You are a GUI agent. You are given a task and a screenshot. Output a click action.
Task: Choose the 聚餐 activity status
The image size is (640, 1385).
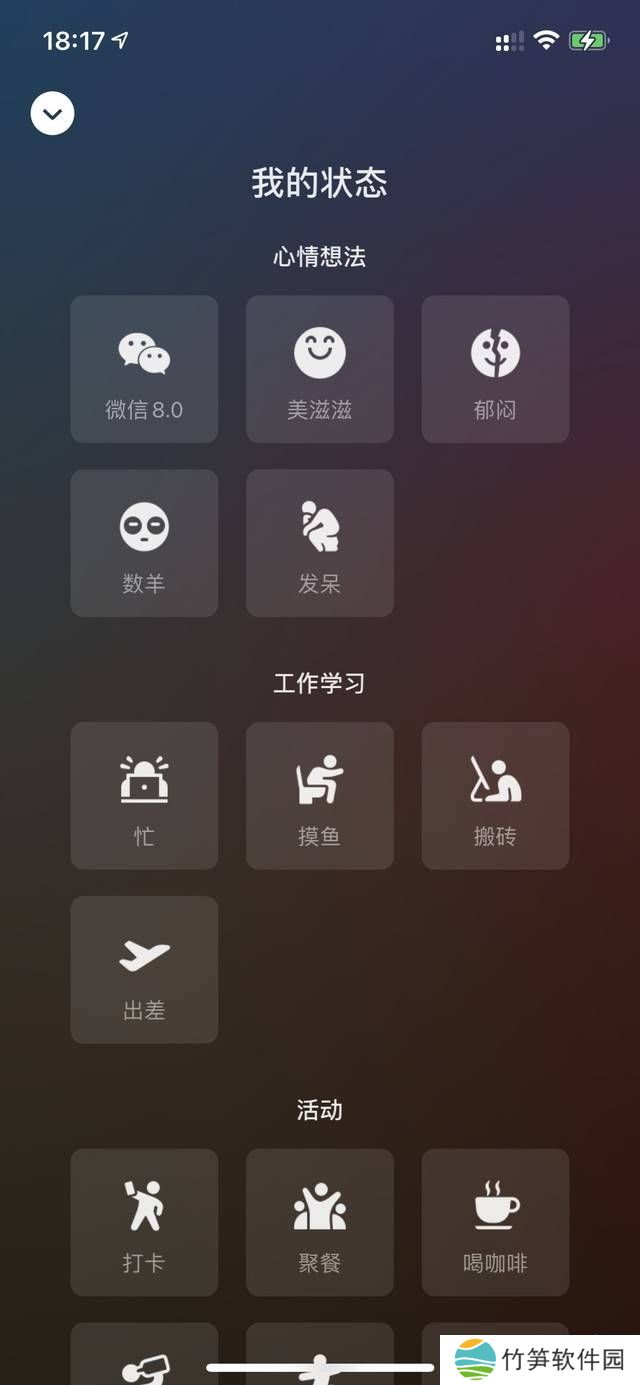pos(320,1222)
